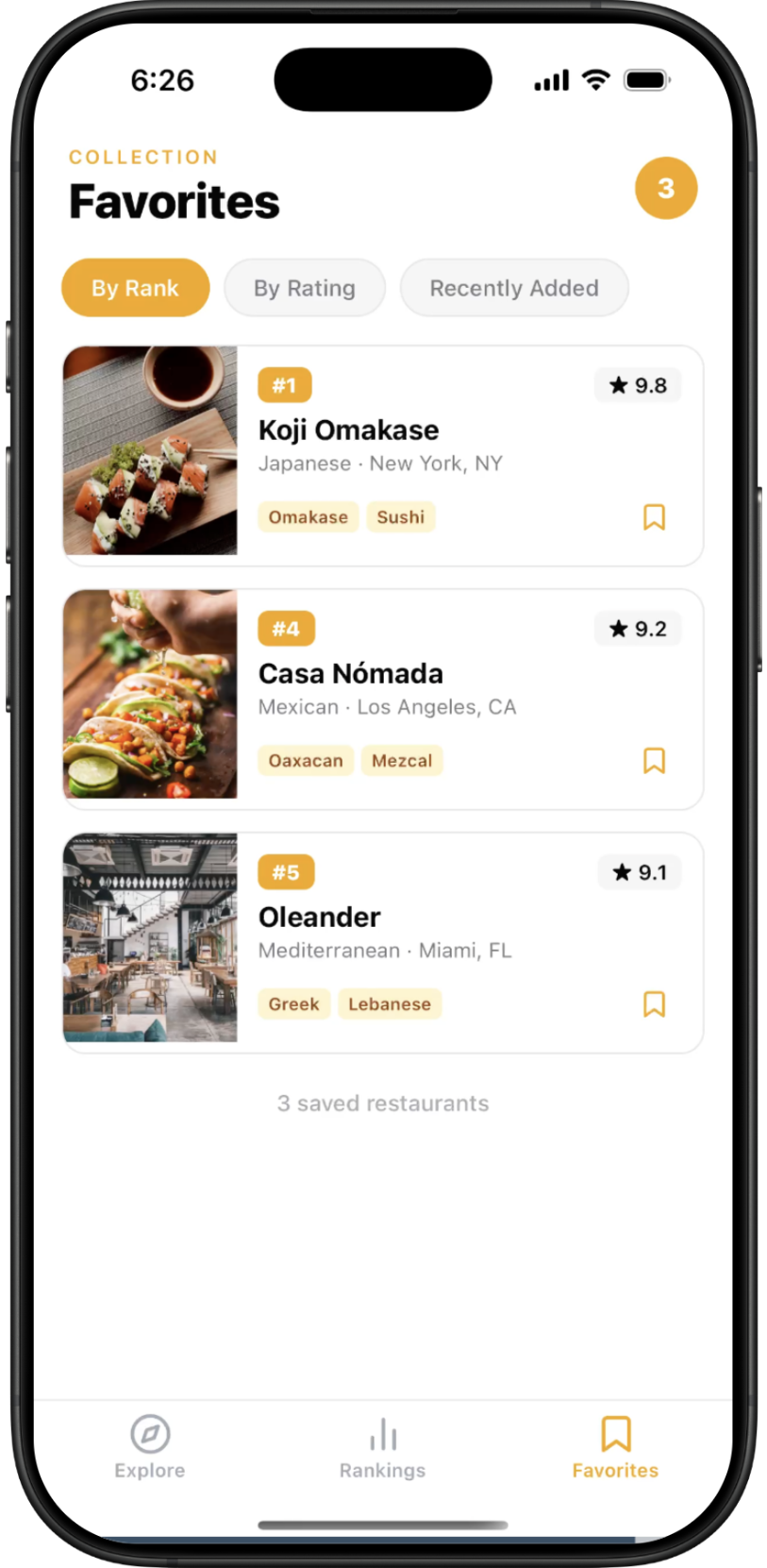Viewport: 767px width, 1568px height.
Task: Sort favorites By Rank
Action: pos(135,288)
